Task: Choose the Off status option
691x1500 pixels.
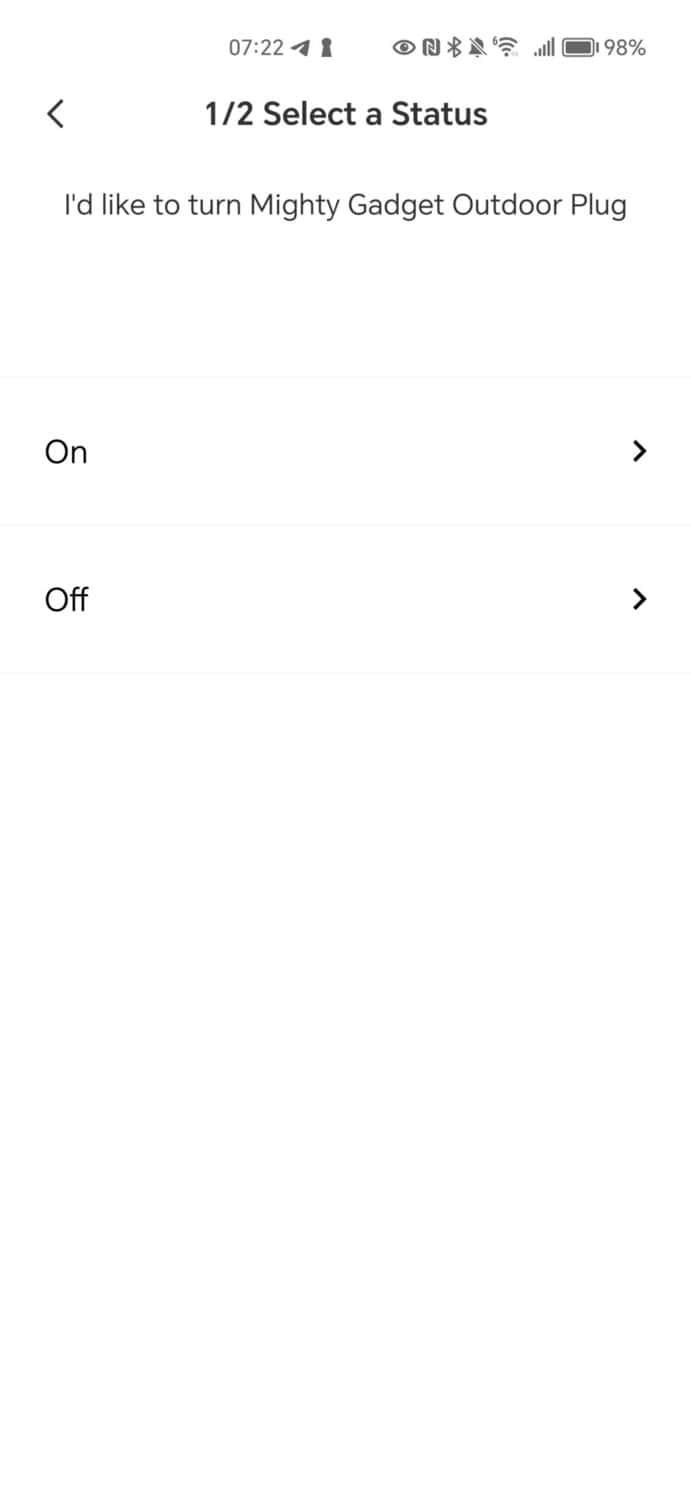Action: click(x=345, y=599)
